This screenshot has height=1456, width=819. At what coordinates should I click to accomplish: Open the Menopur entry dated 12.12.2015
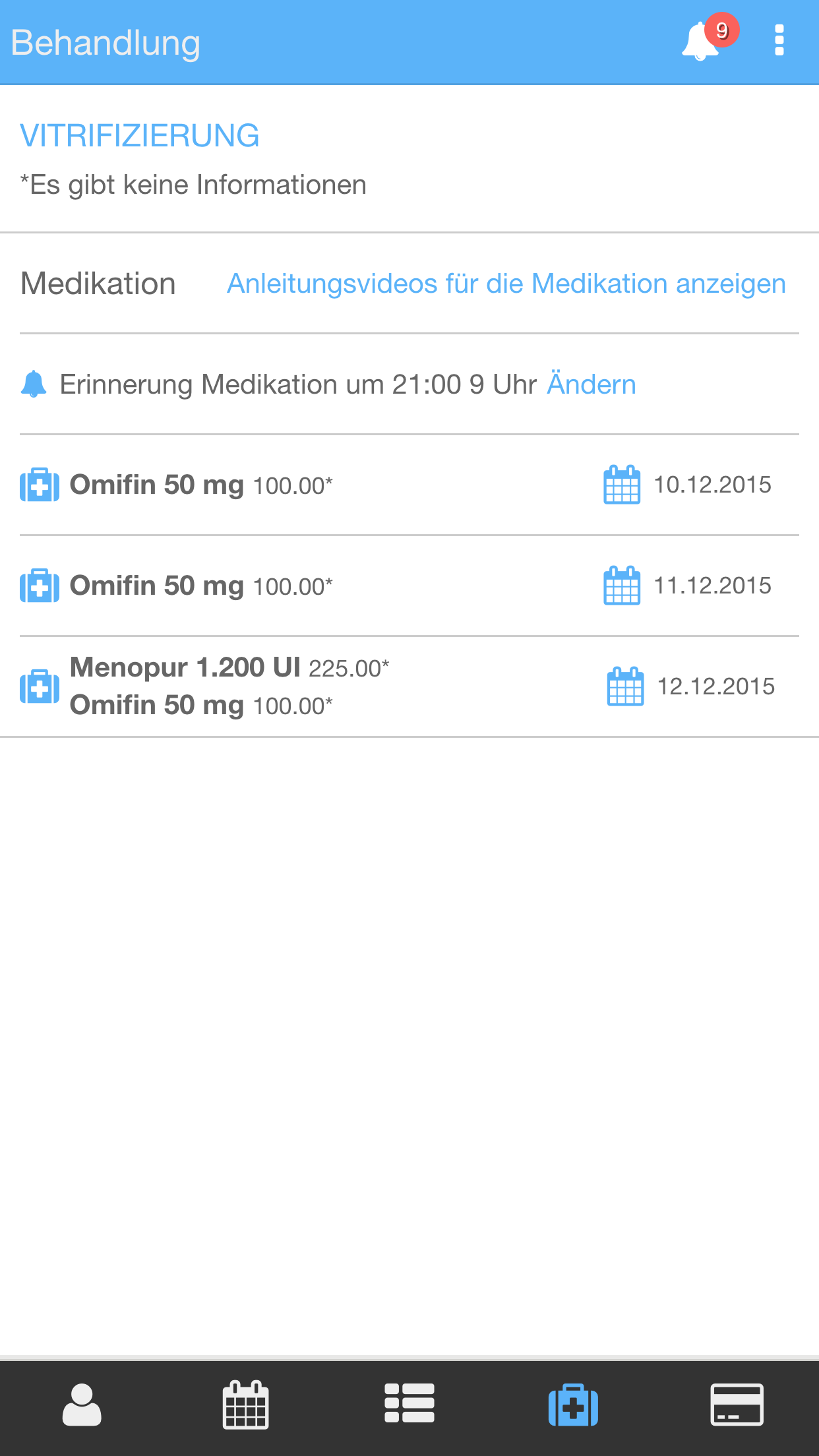click(409, 686)
